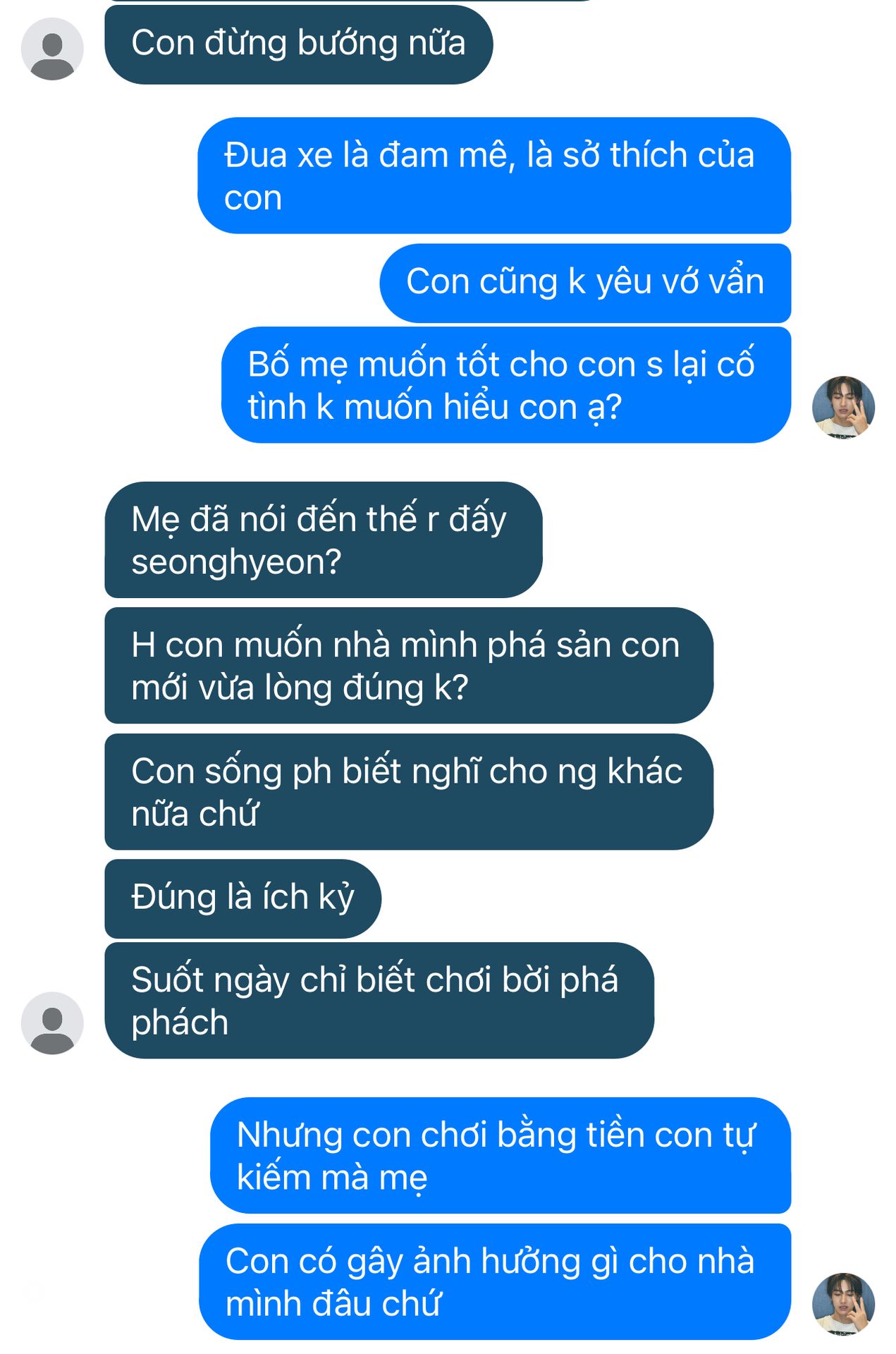Open sender's avatar beside "Suốt ngày chỉ biết chơi"

[52, 1023]
